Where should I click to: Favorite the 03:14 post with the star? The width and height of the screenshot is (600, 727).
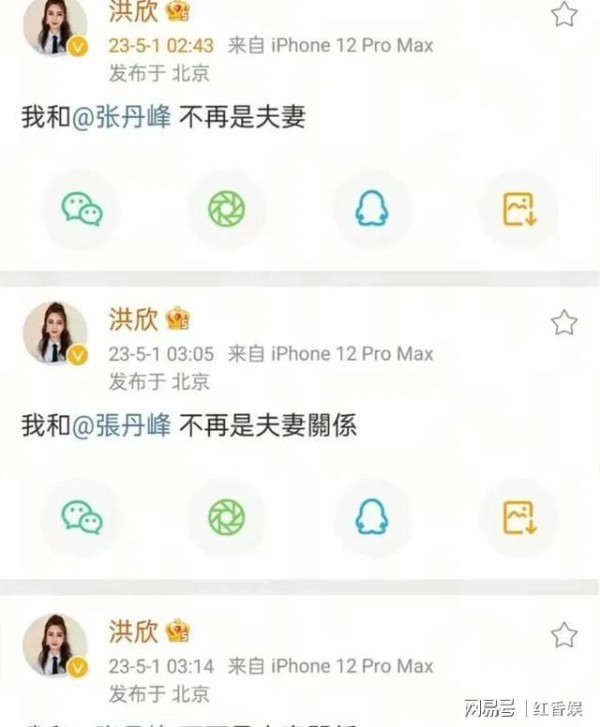tap(564, 634)
